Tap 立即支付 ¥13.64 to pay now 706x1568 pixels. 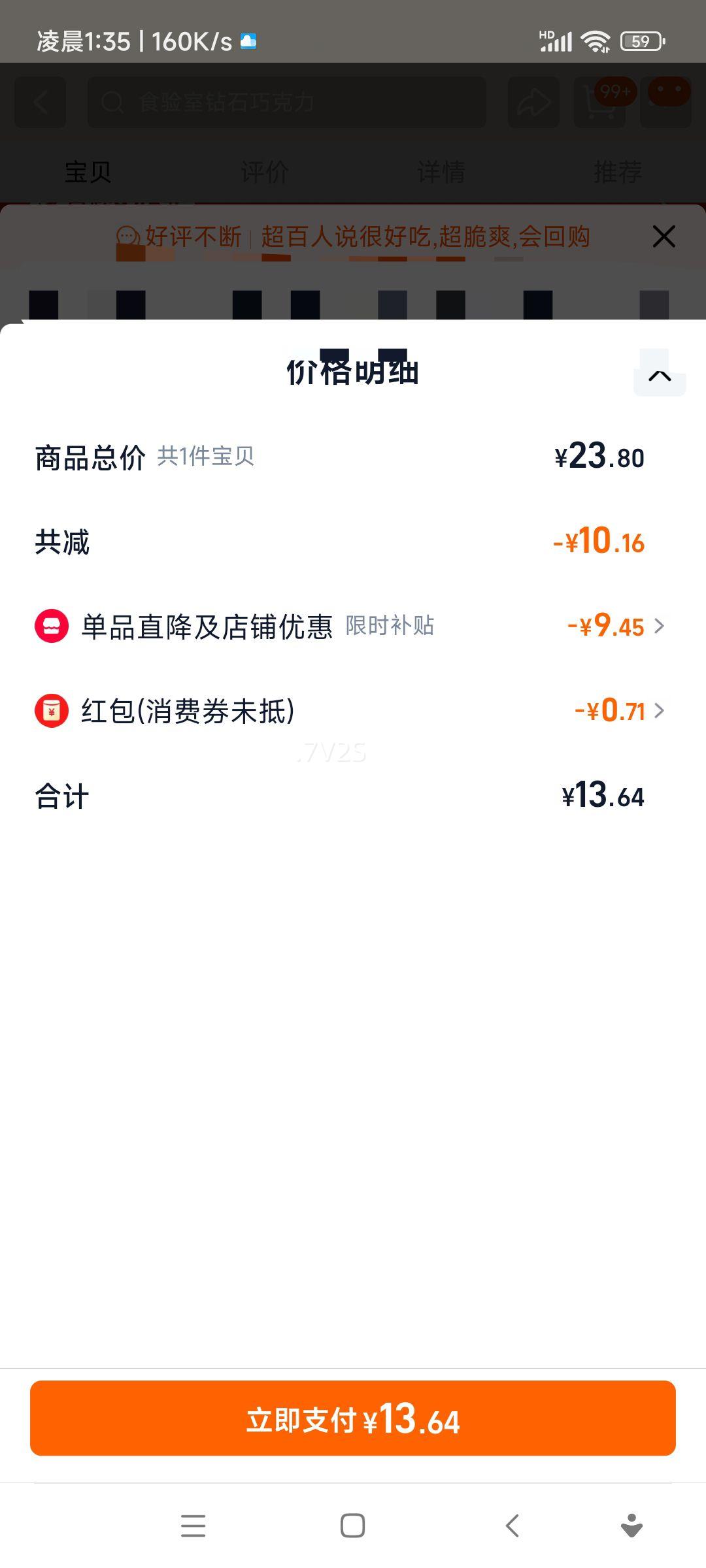(353, 1418)
